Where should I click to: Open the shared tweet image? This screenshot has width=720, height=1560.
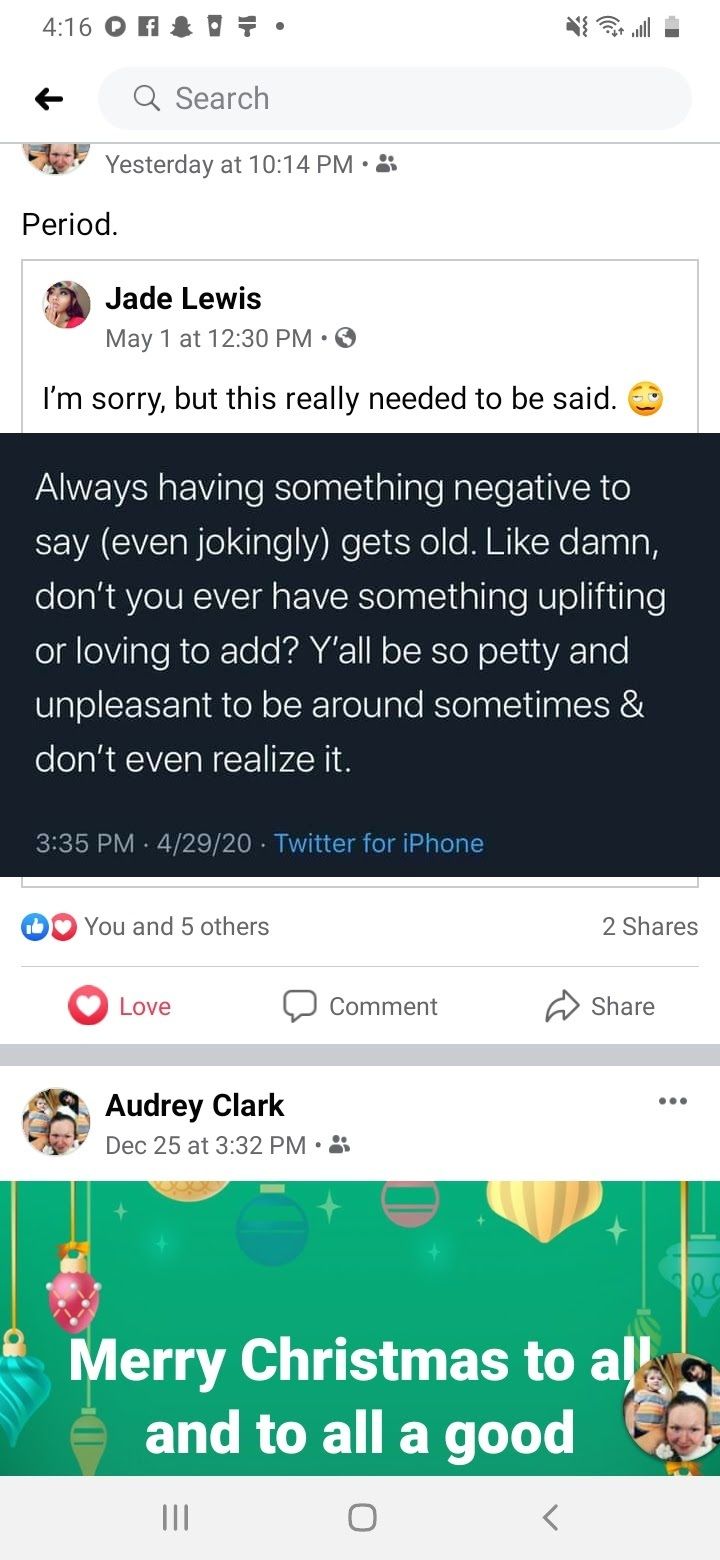360,655
